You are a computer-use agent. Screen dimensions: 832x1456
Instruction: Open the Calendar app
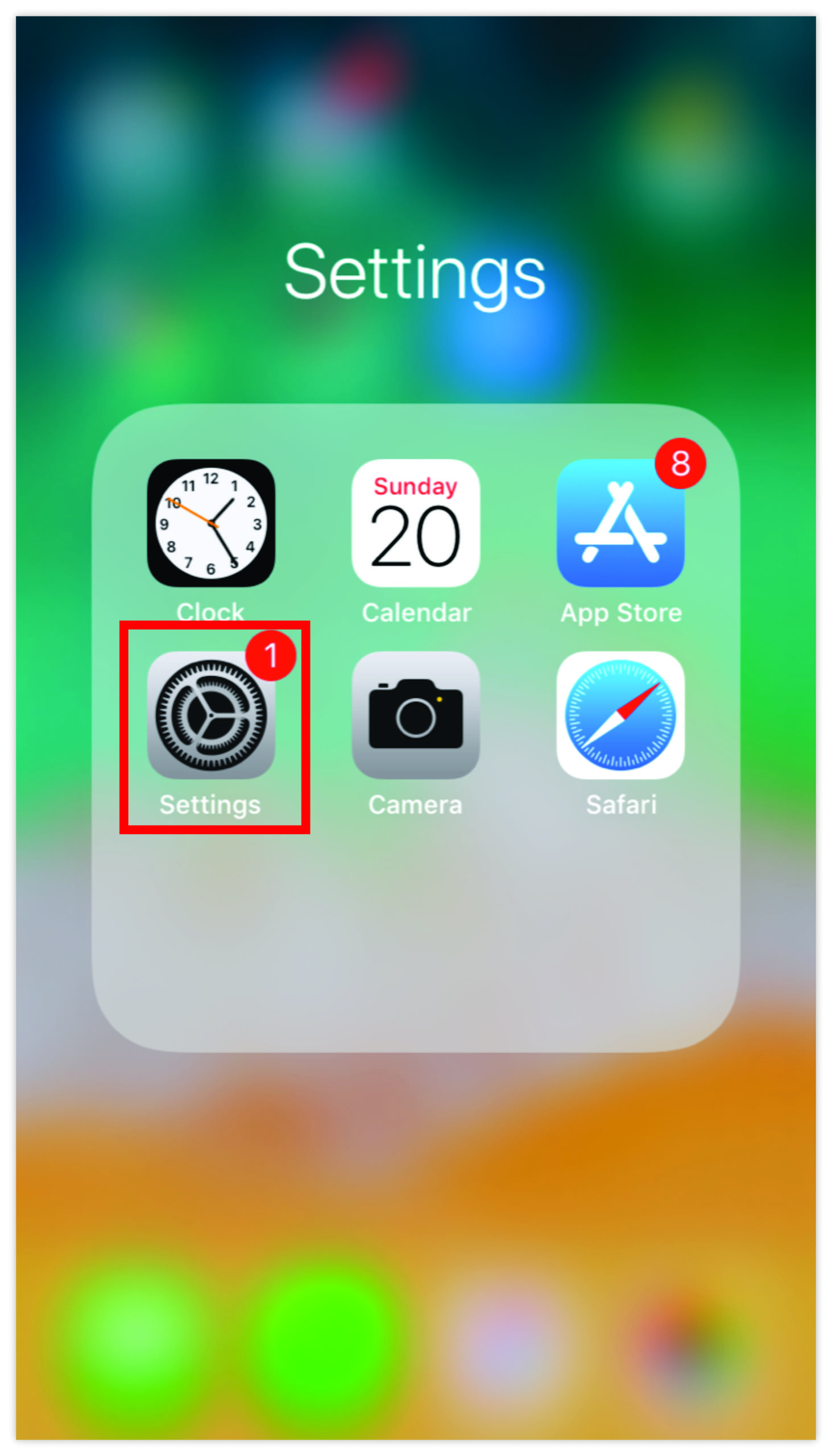[x=415, y=523]
